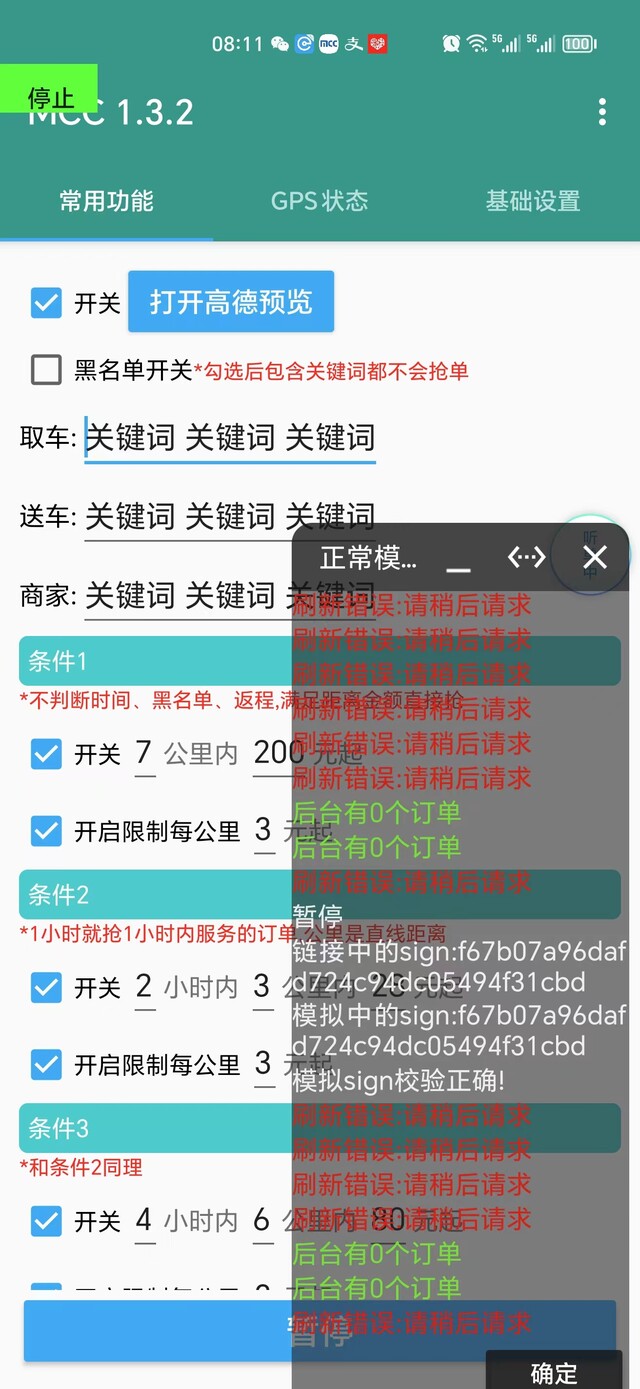Uncheck 开启限制每公里 under 条件2
Image resolution: width=640 pixels, height=1389 pixels.
pyautogui.click(x=46, y=1065)
